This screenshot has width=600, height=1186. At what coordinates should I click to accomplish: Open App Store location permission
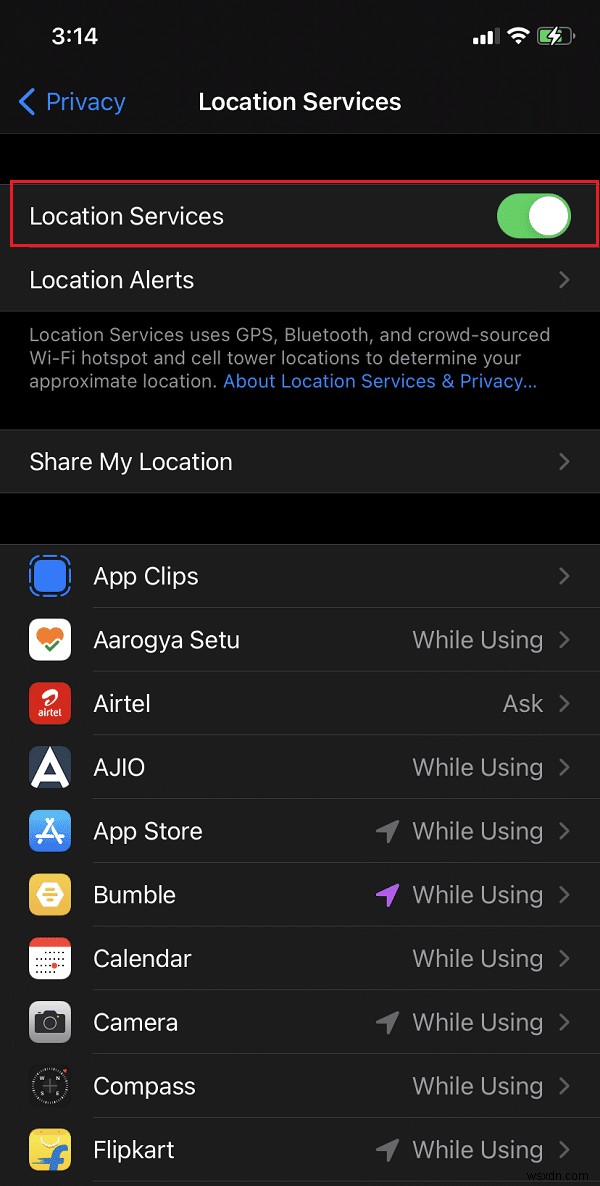click(x=300, y=831)
